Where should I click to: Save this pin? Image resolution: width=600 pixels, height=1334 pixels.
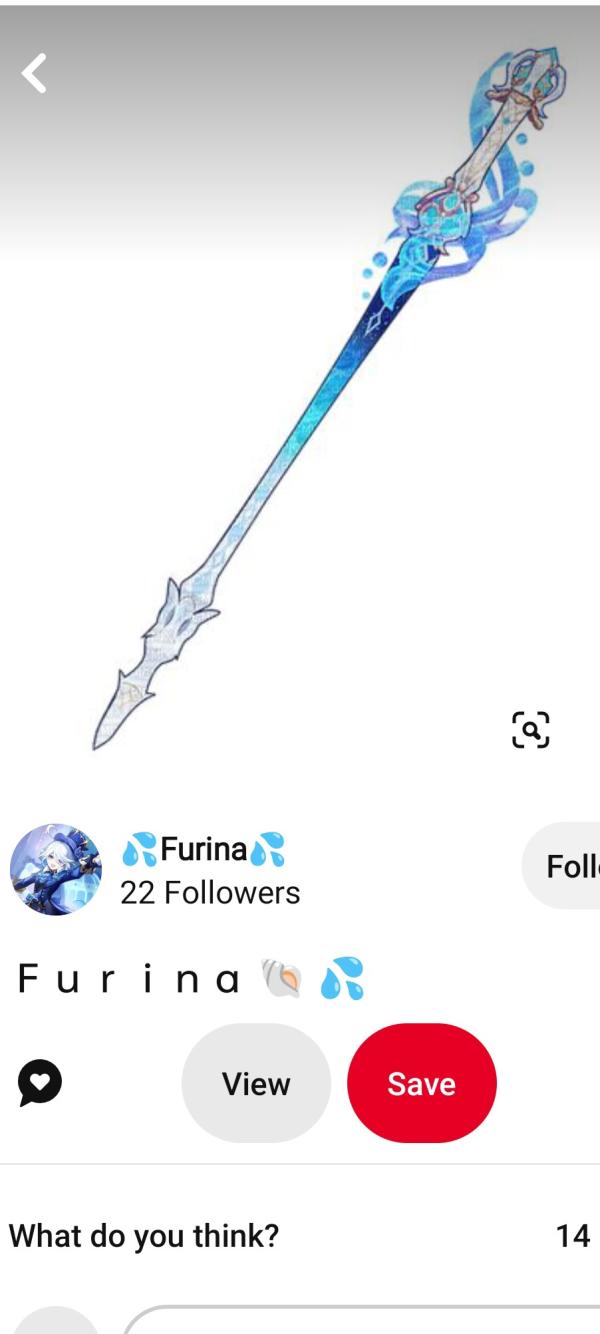tap(422, 1083)
